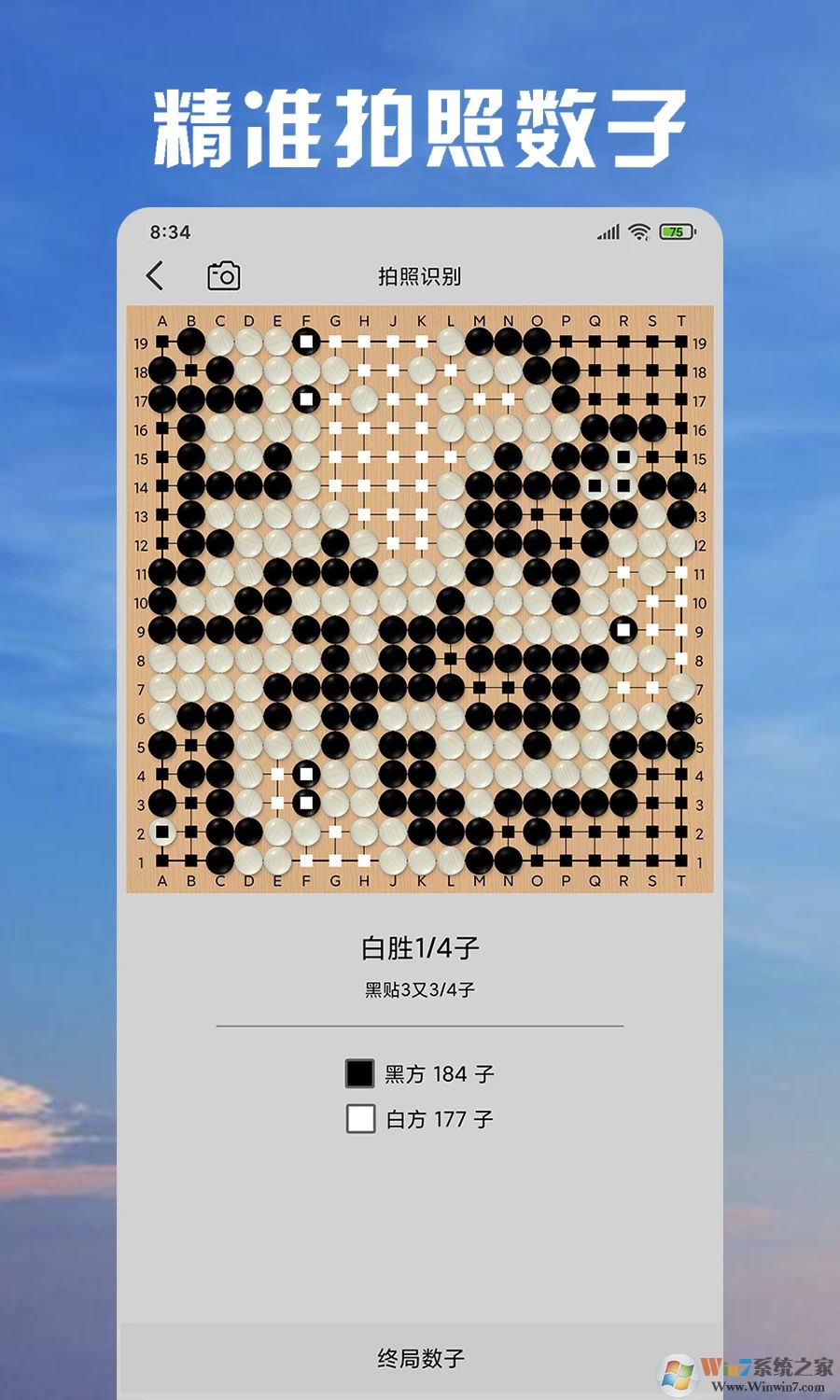Click row number 10 on the board edge

(x=142, y=602)
